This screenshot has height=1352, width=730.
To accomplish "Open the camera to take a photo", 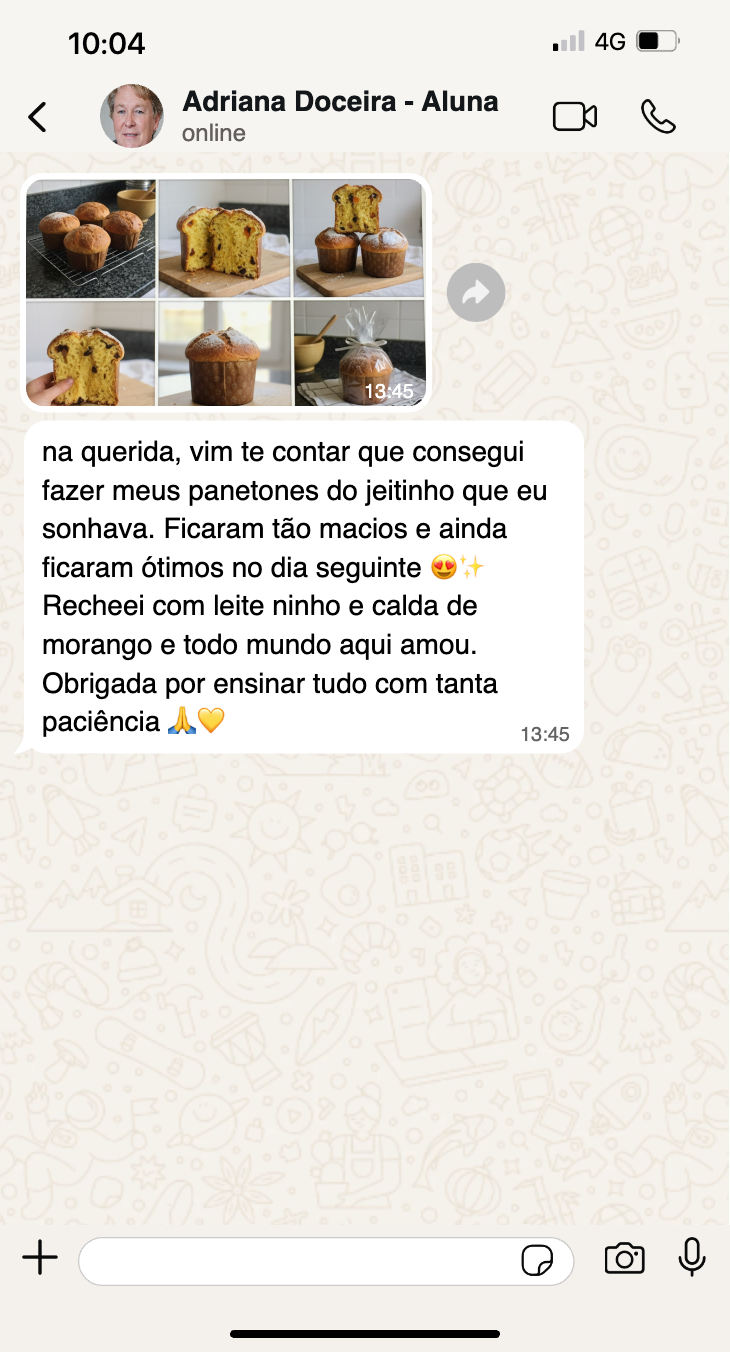I will click(x=624, y=1258).
